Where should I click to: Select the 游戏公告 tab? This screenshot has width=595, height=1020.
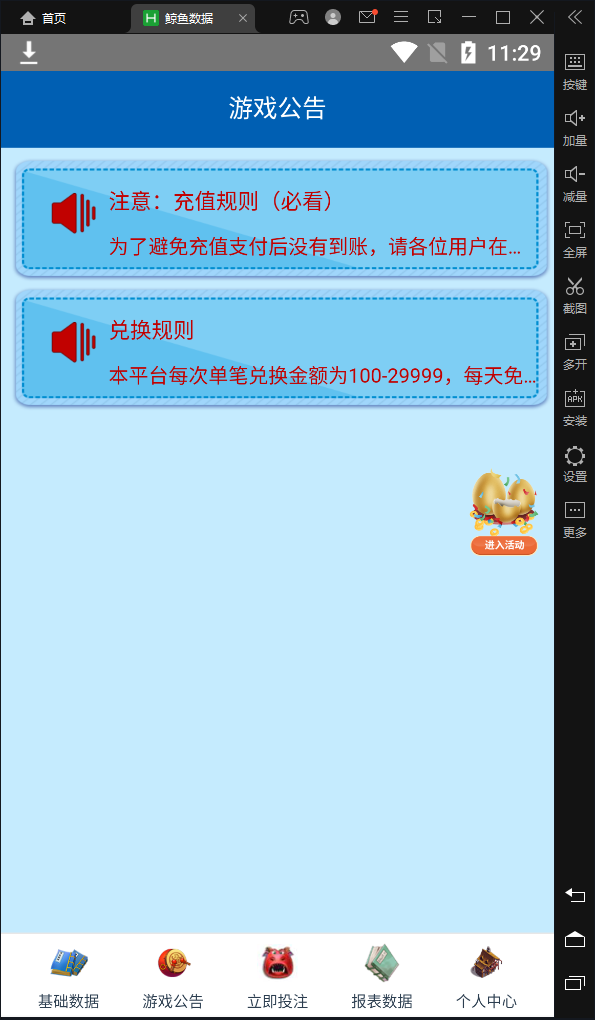(173, 976)
